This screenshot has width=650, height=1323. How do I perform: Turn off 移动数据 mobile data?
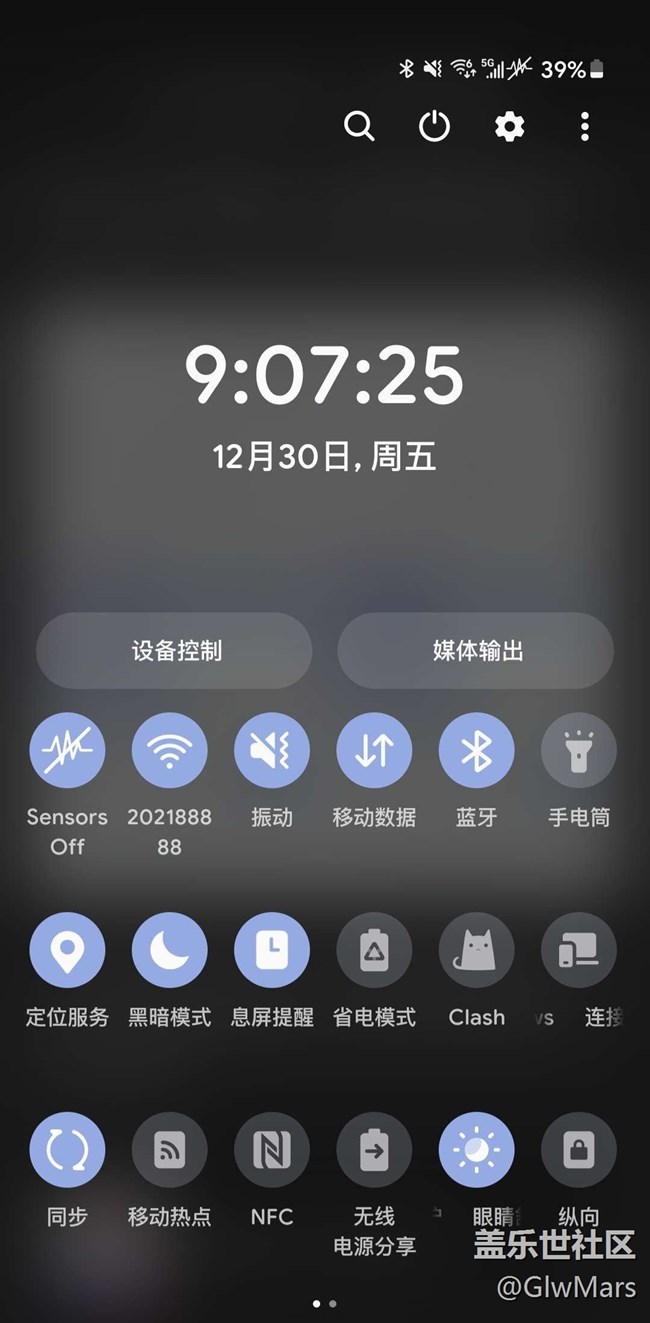(374, 750)
